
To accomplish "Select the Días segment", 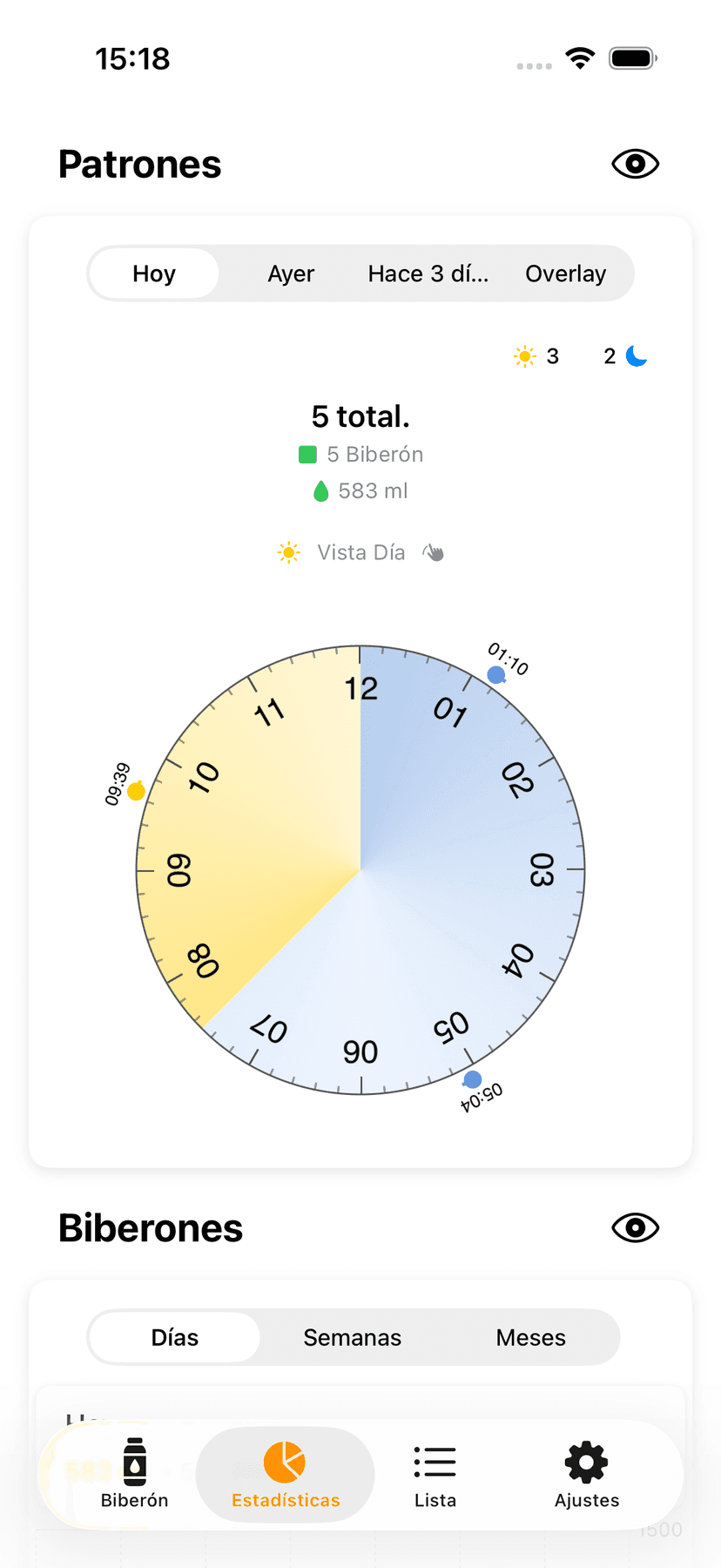I will click(175, 1337).
